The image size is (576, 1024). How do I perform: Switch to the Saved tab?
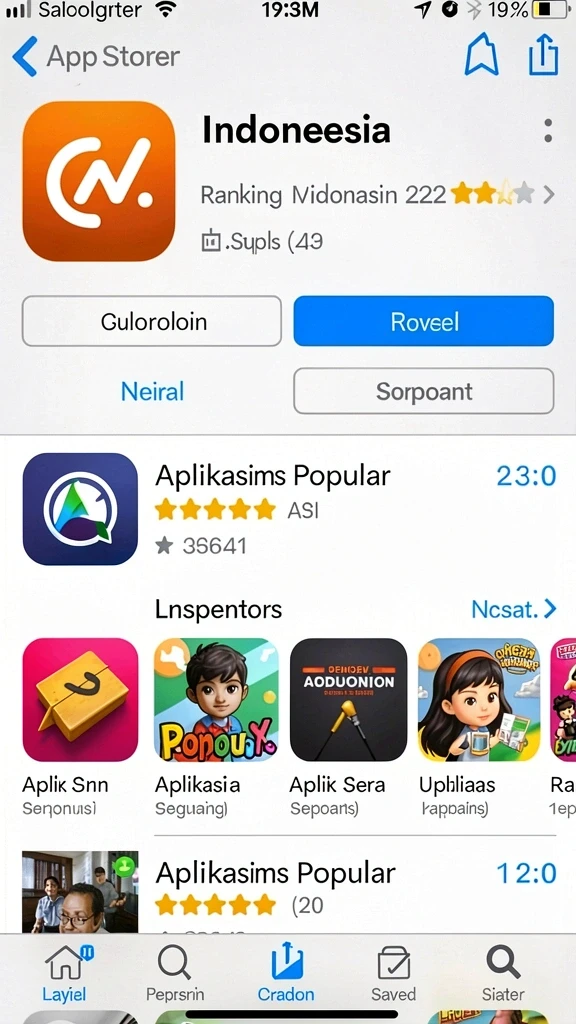(394, 974)
